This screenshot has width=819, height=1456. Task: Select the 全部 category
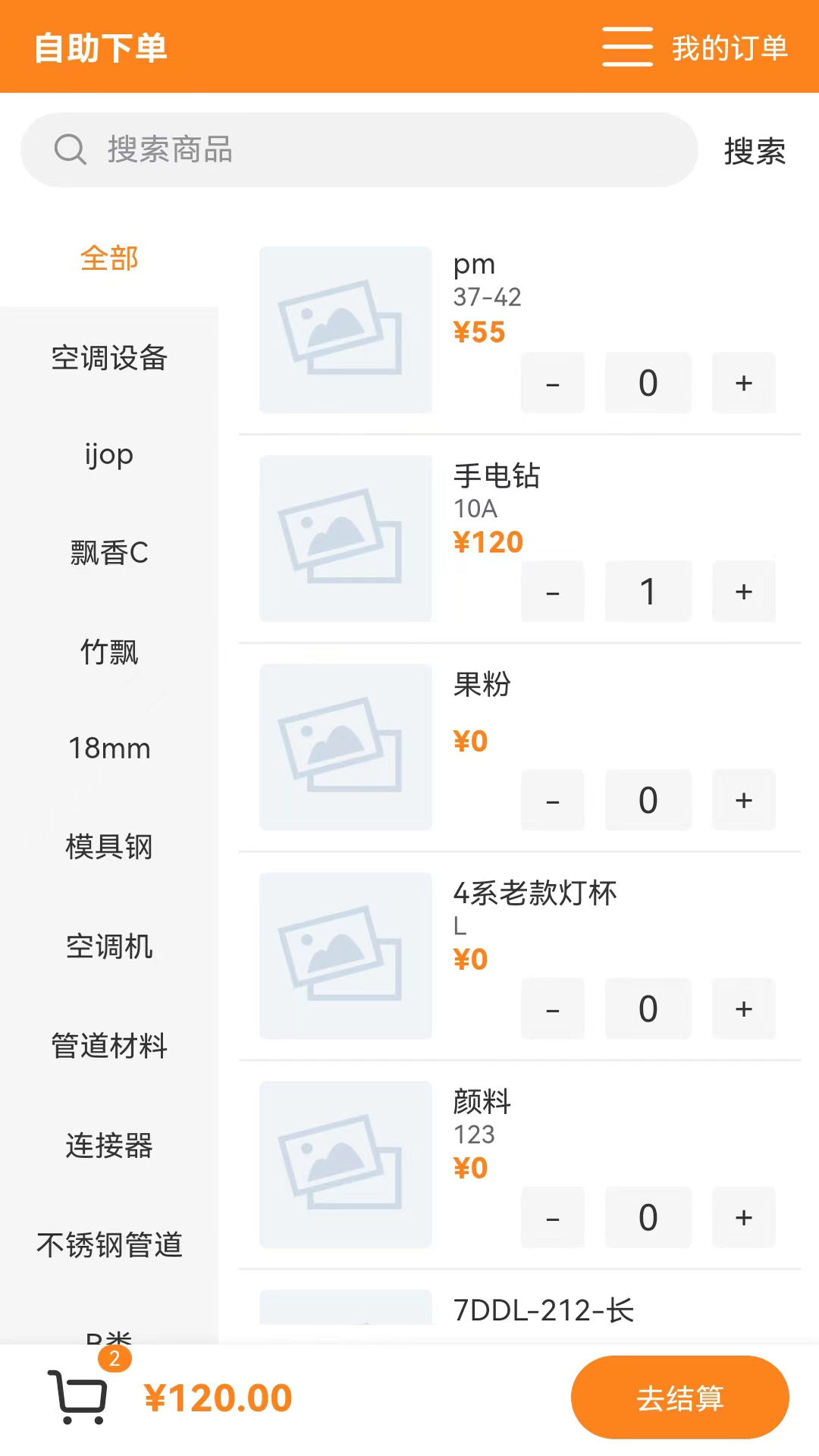[x=109, y=259]
